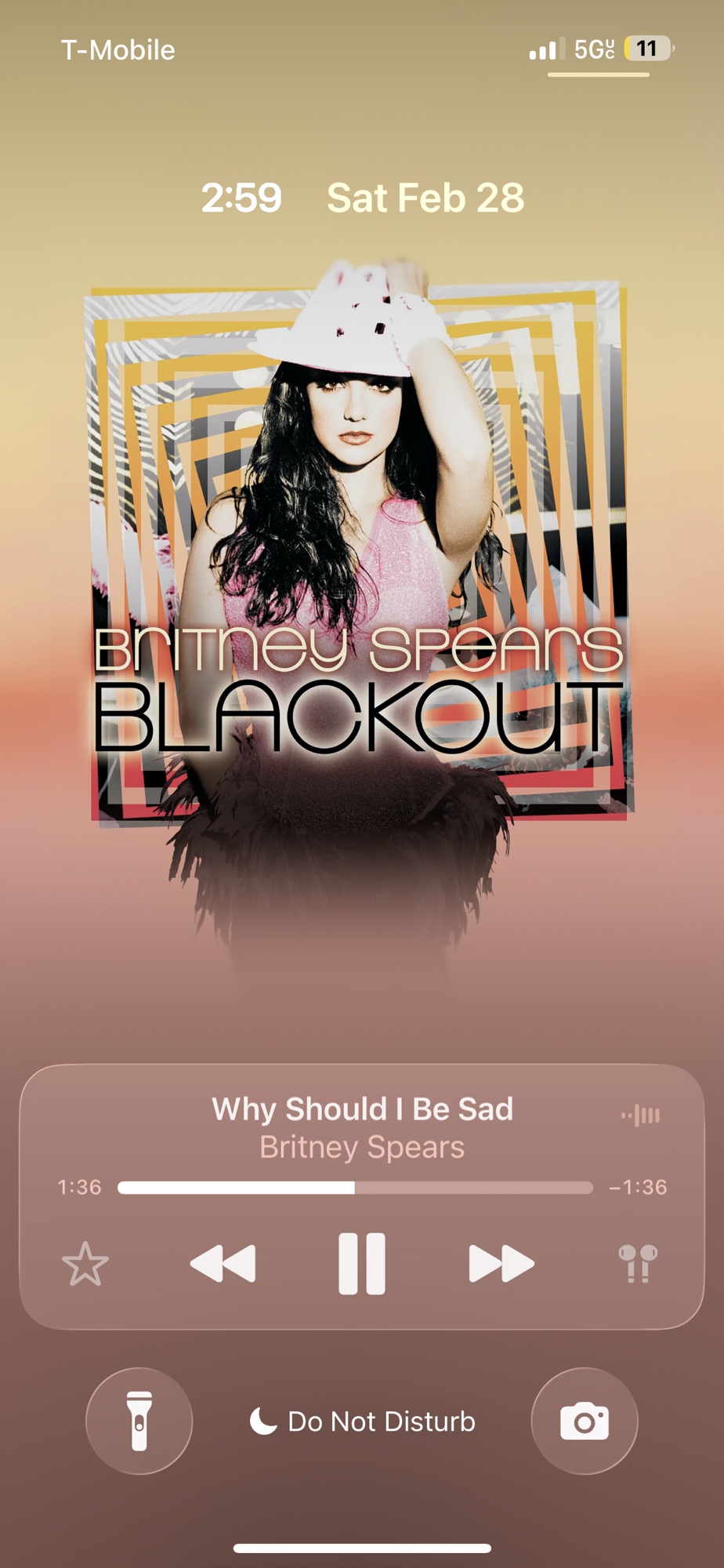Image resolution: width=724 pixels, height=1568 pixels.
Task: Open AirPods audio output options
Action: point(638,1263)
